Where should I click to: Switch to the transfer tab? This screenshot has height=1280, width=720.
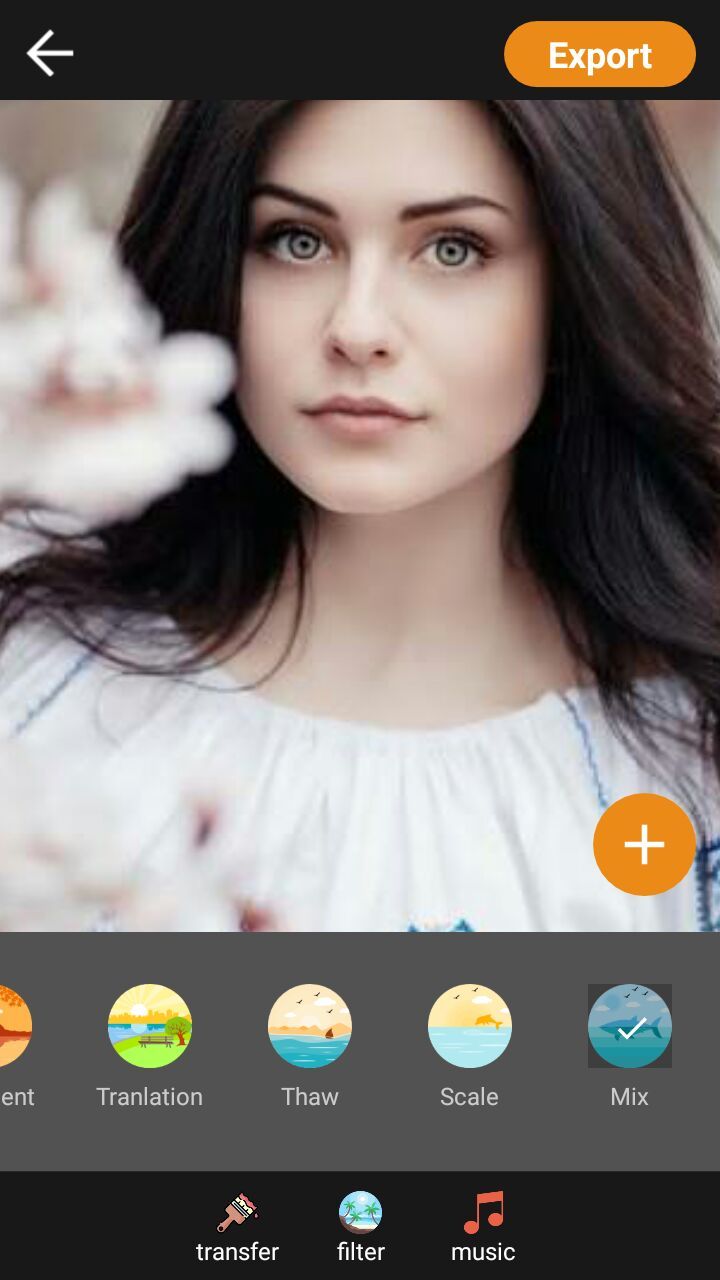click(x=237, y=1228)
